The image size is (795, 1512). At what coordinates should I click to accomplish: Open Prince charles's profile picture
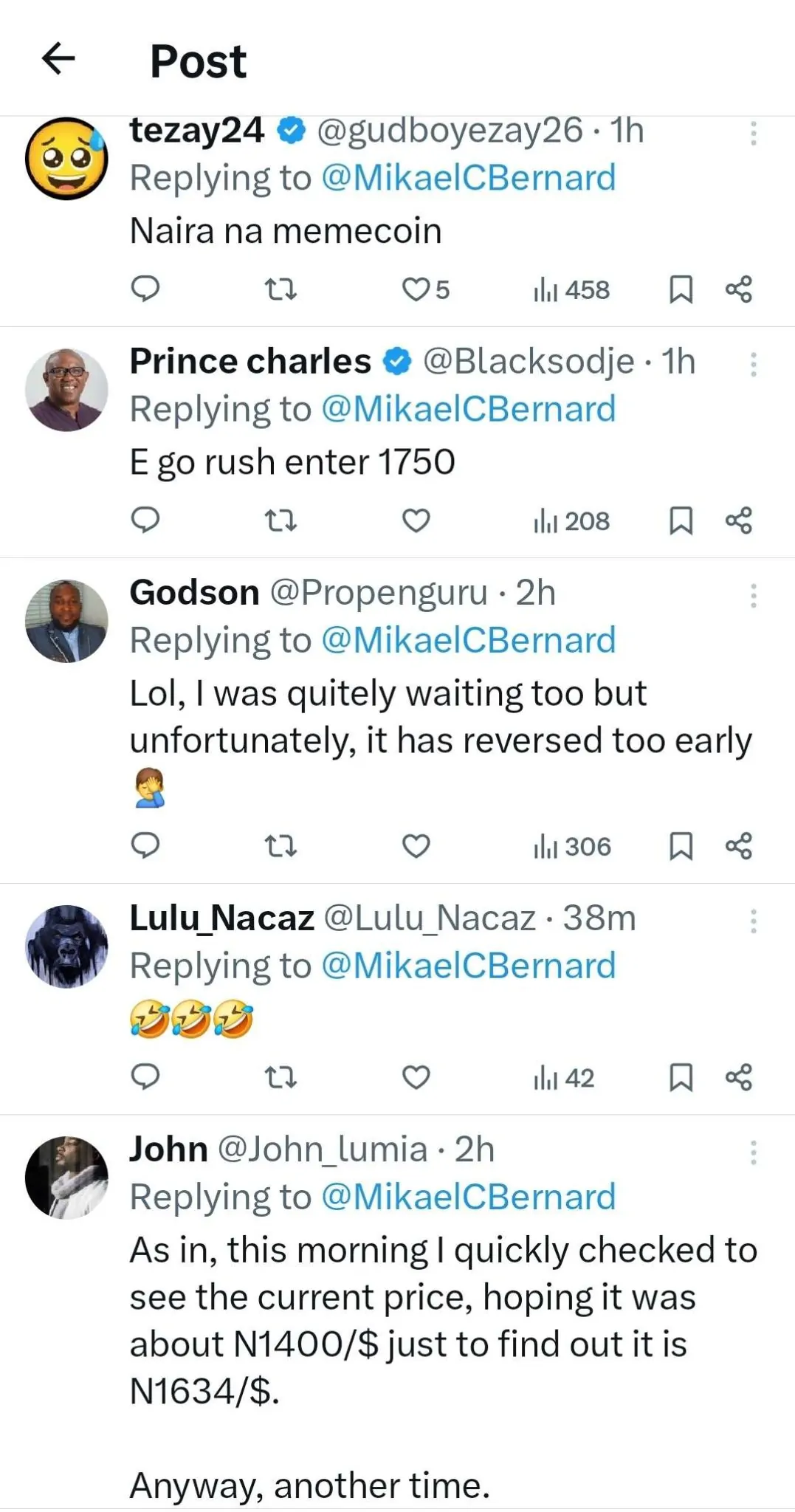click(x=66, y=390)
